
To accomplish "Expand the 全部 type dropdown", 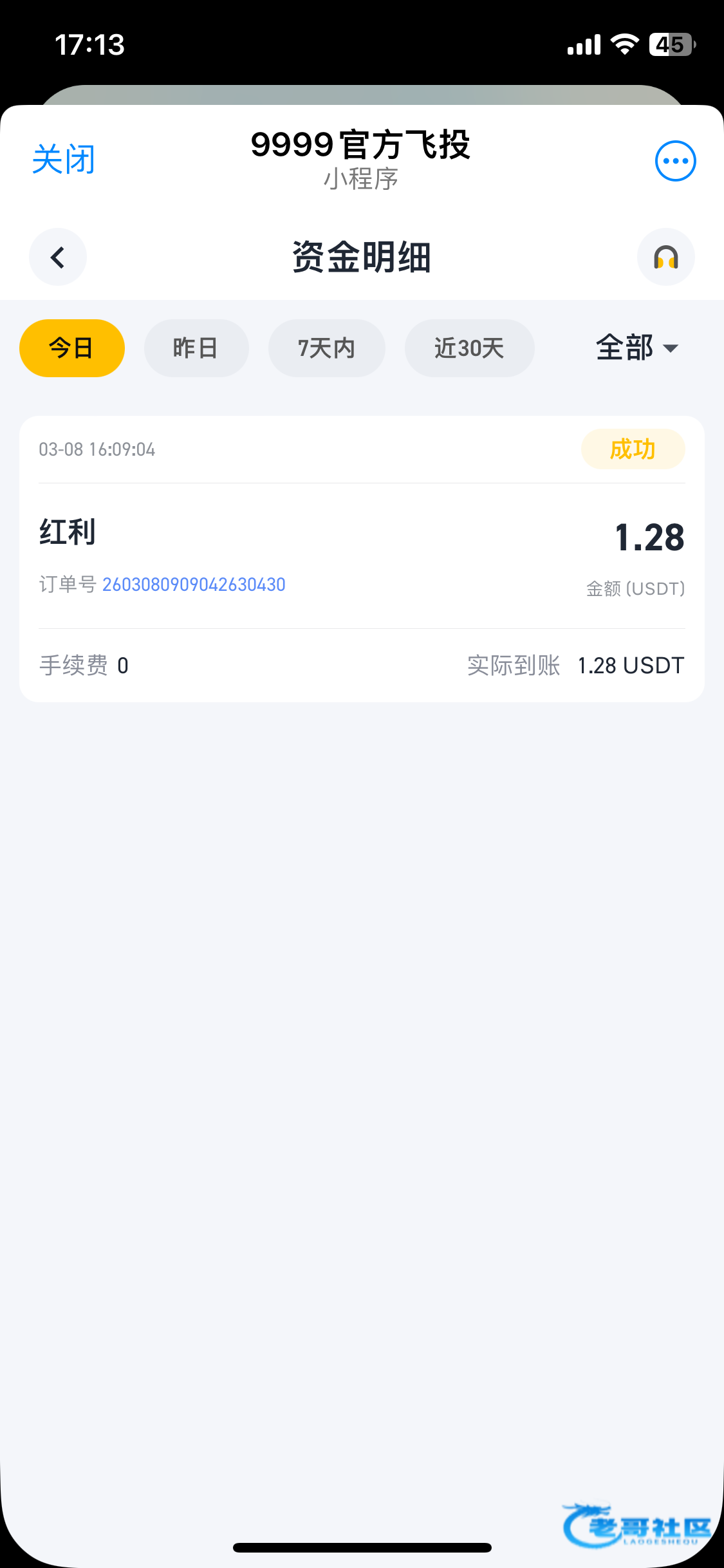I will (x=637, y=348).
